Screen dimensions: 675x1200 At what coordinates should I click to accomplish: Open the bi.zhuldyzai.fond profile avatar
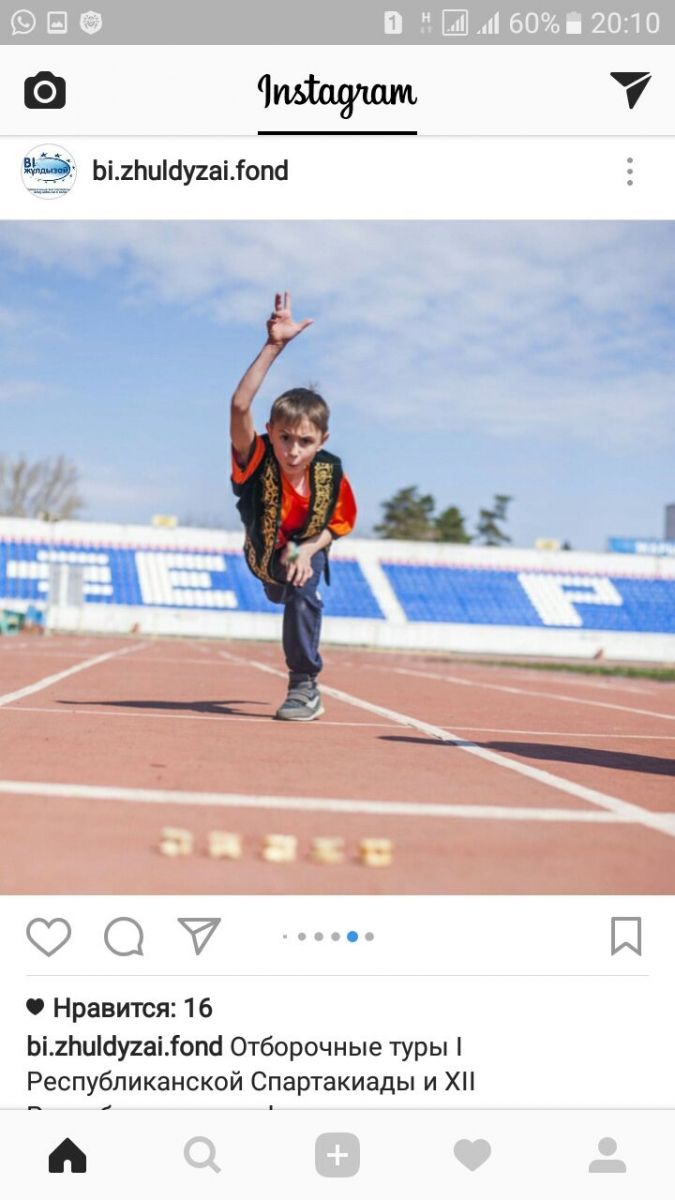[49, 171]
